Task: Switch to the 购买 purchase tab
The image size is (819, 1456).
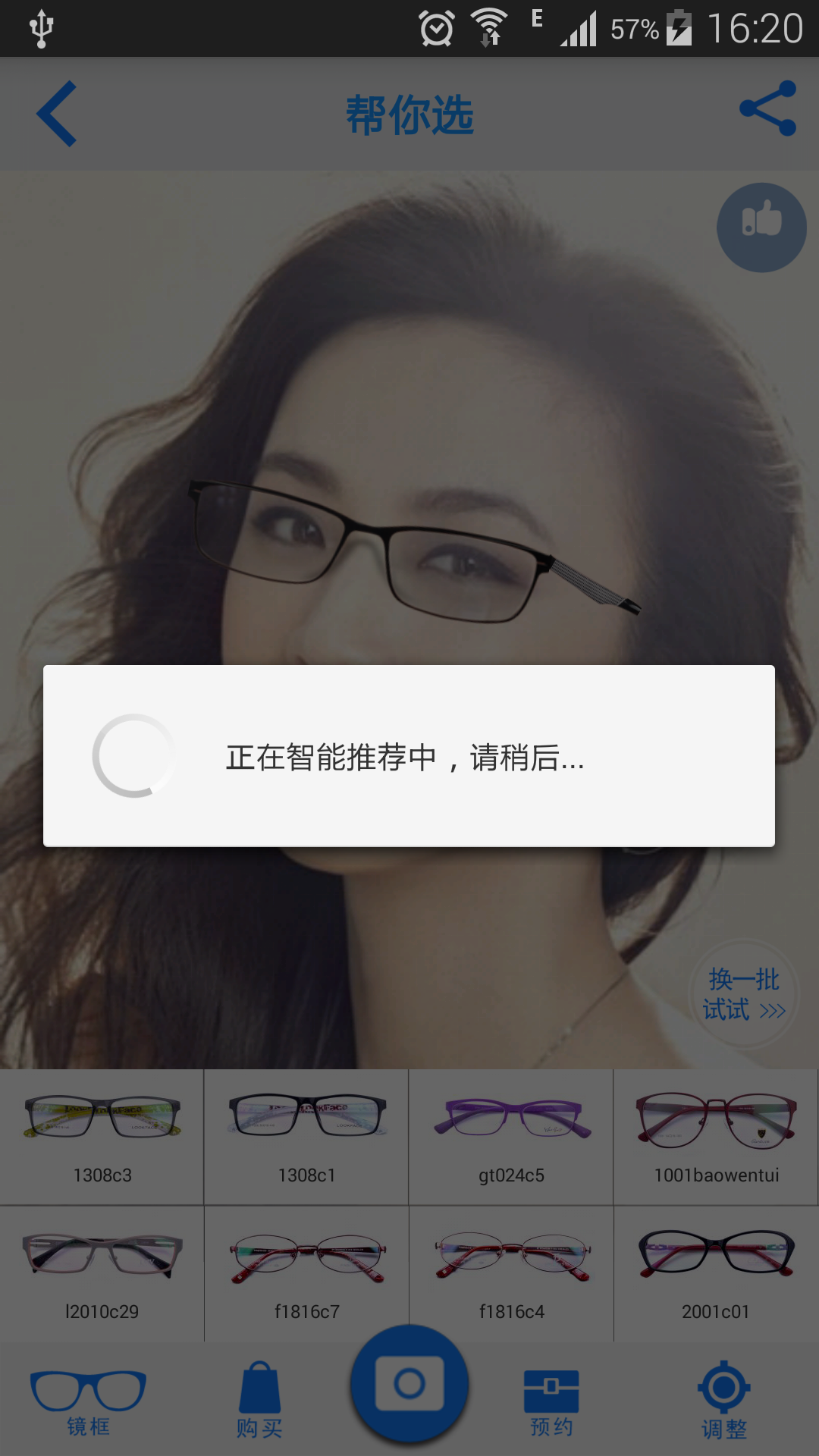Action: 259,1401
